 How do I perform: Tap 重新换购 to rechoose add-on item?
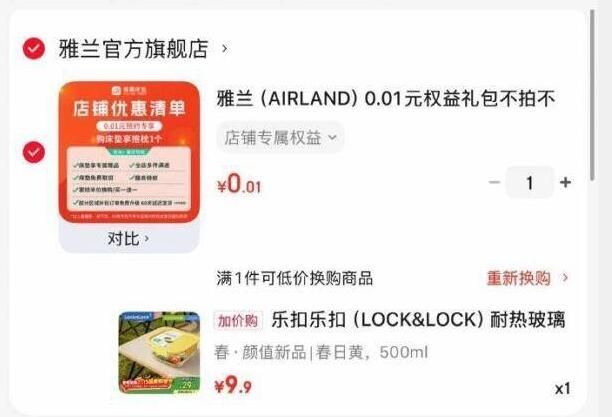pos(526,277)
